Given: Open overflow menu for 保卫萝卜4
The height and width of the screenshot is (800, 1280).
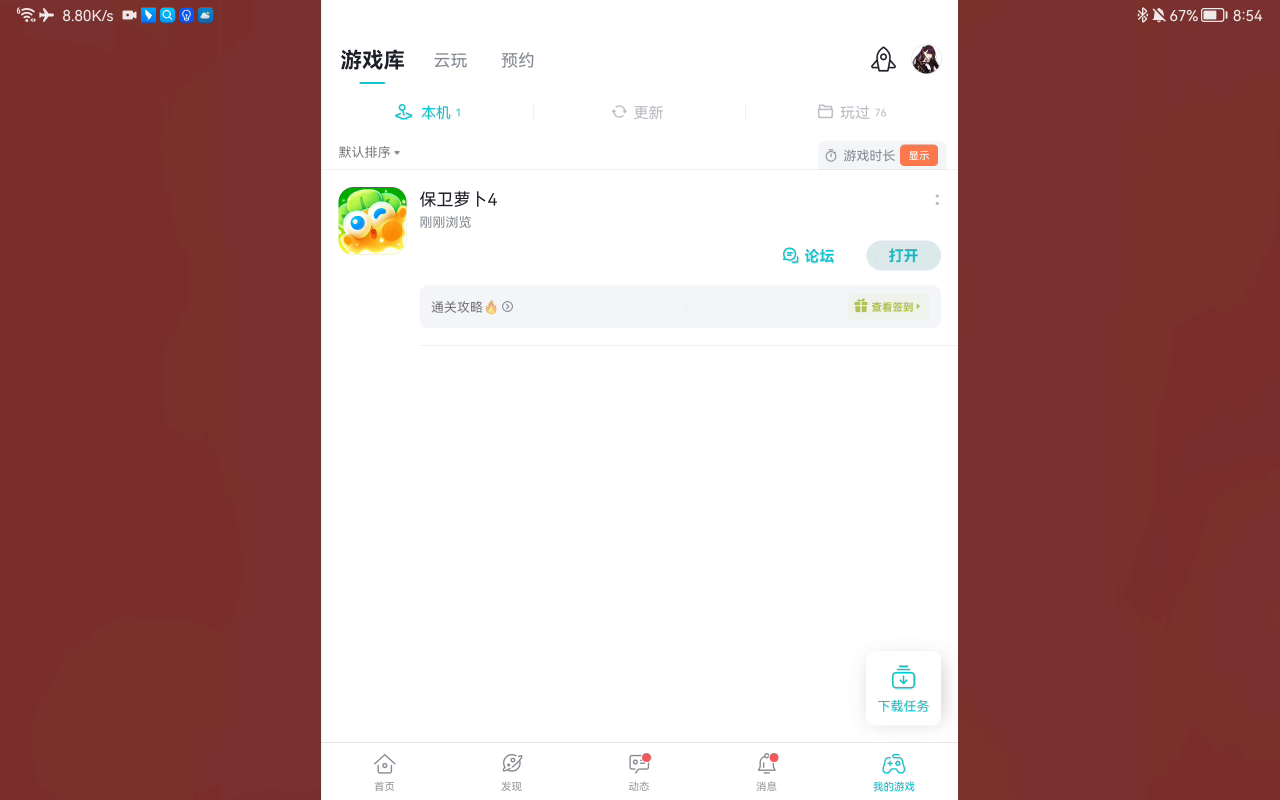Looking at the screenshot, I should [x=936, y=200].
